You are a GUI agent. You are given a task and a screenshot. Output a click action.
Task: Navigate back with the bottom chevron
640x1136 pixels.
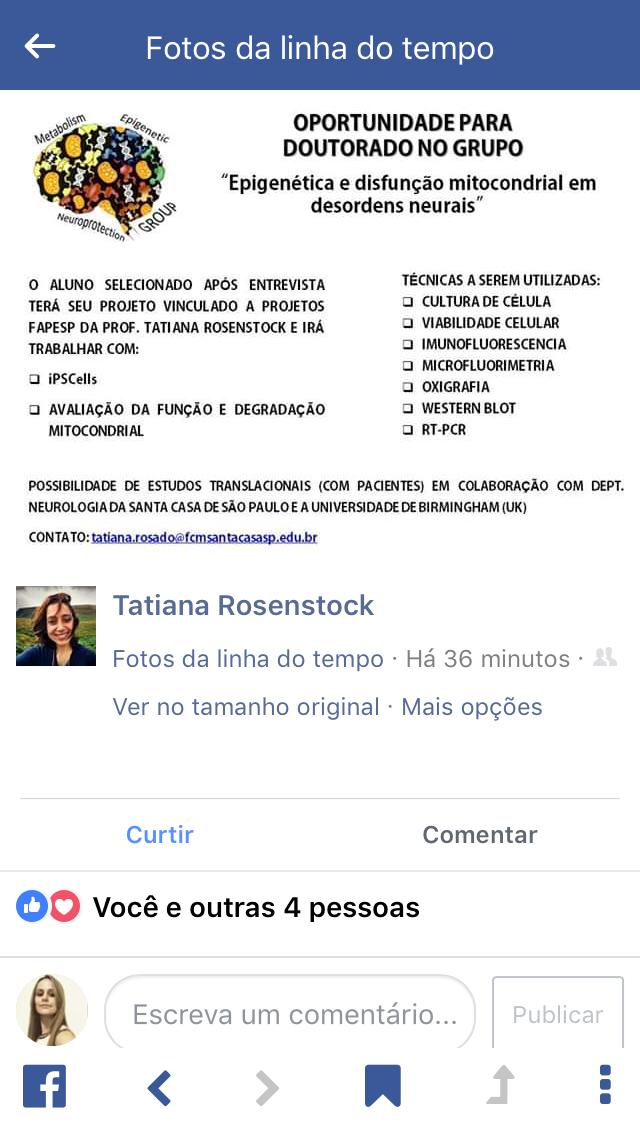click(x=159, y=1087)
